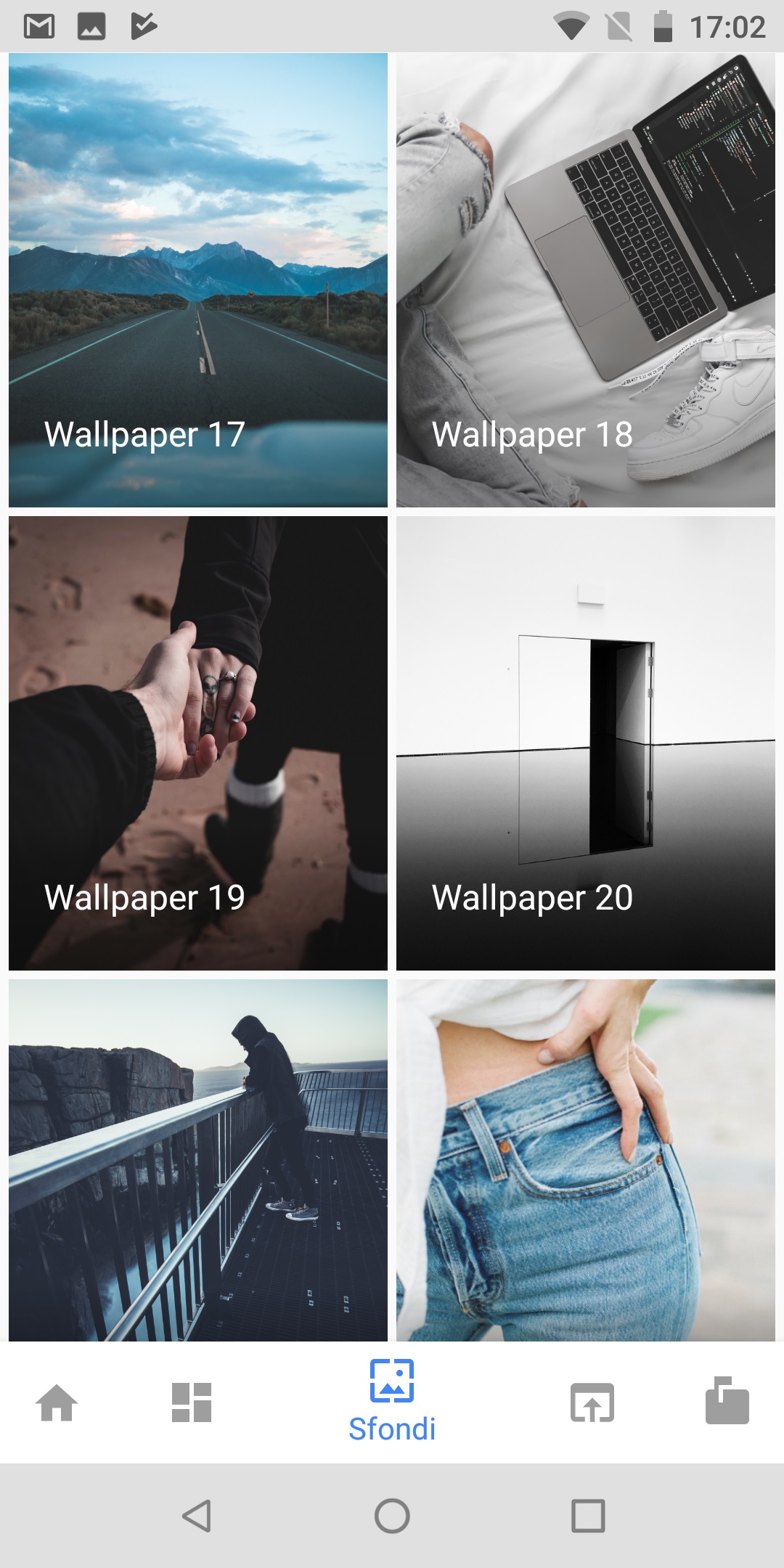Open the blue jeans wallpaper tile
The image size is (784, 1568).
(586, 1160)
